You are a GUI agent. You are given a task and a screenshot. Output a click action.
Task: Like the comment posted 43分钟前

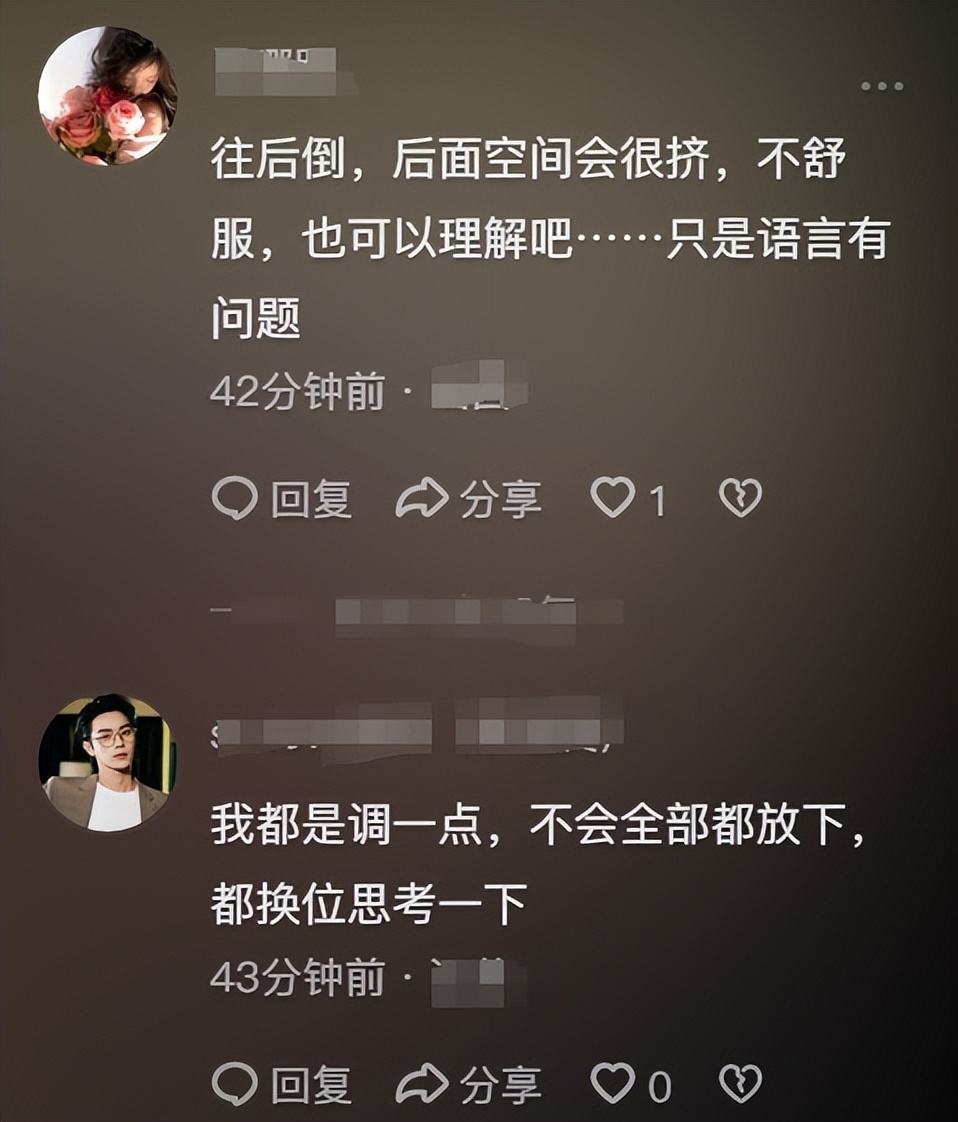(x=613, y=1084)
